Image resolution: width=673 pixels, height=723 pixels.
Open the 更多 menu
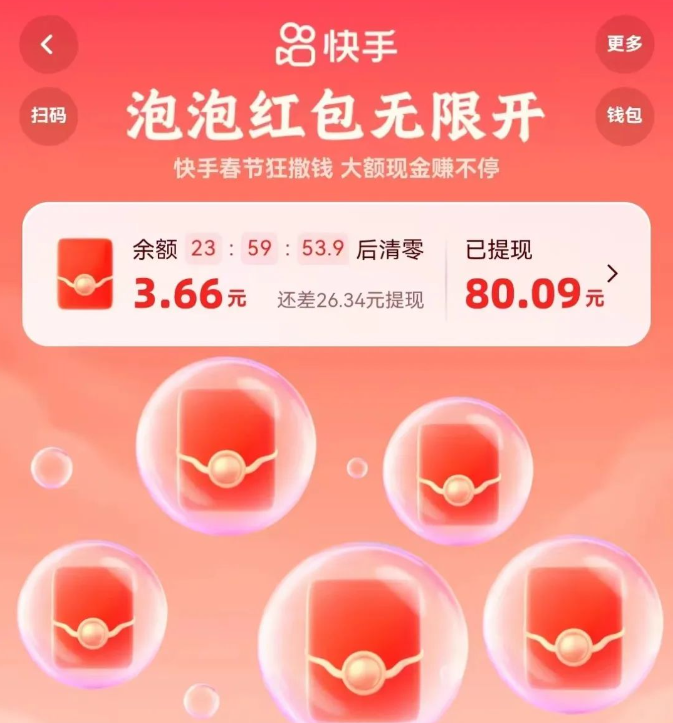[x=625, y=45]
